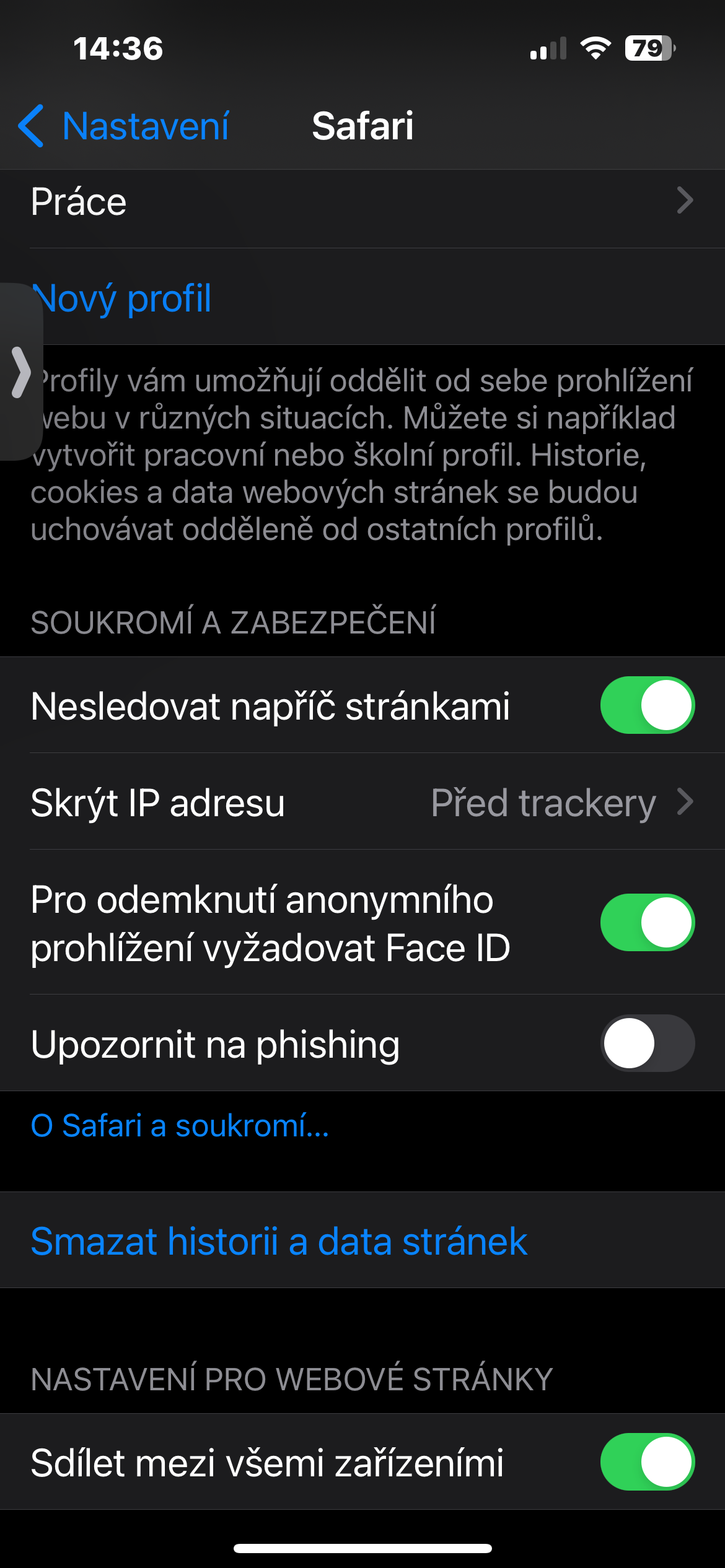
Task: Open the Práce profile
Action: (362, 202)
